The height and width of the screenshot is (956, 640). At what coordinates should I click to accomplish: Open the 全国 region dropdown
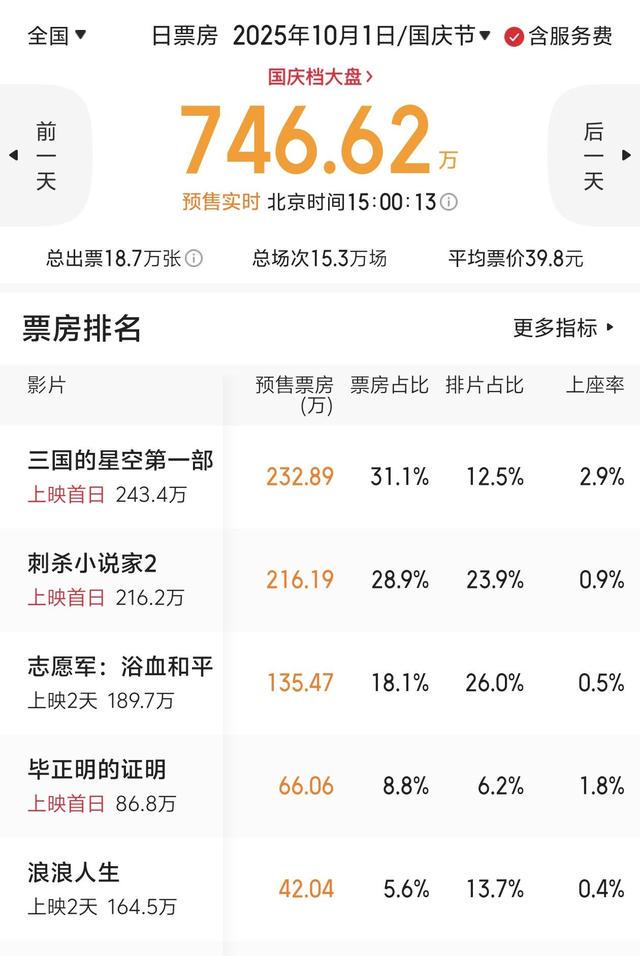57,36
